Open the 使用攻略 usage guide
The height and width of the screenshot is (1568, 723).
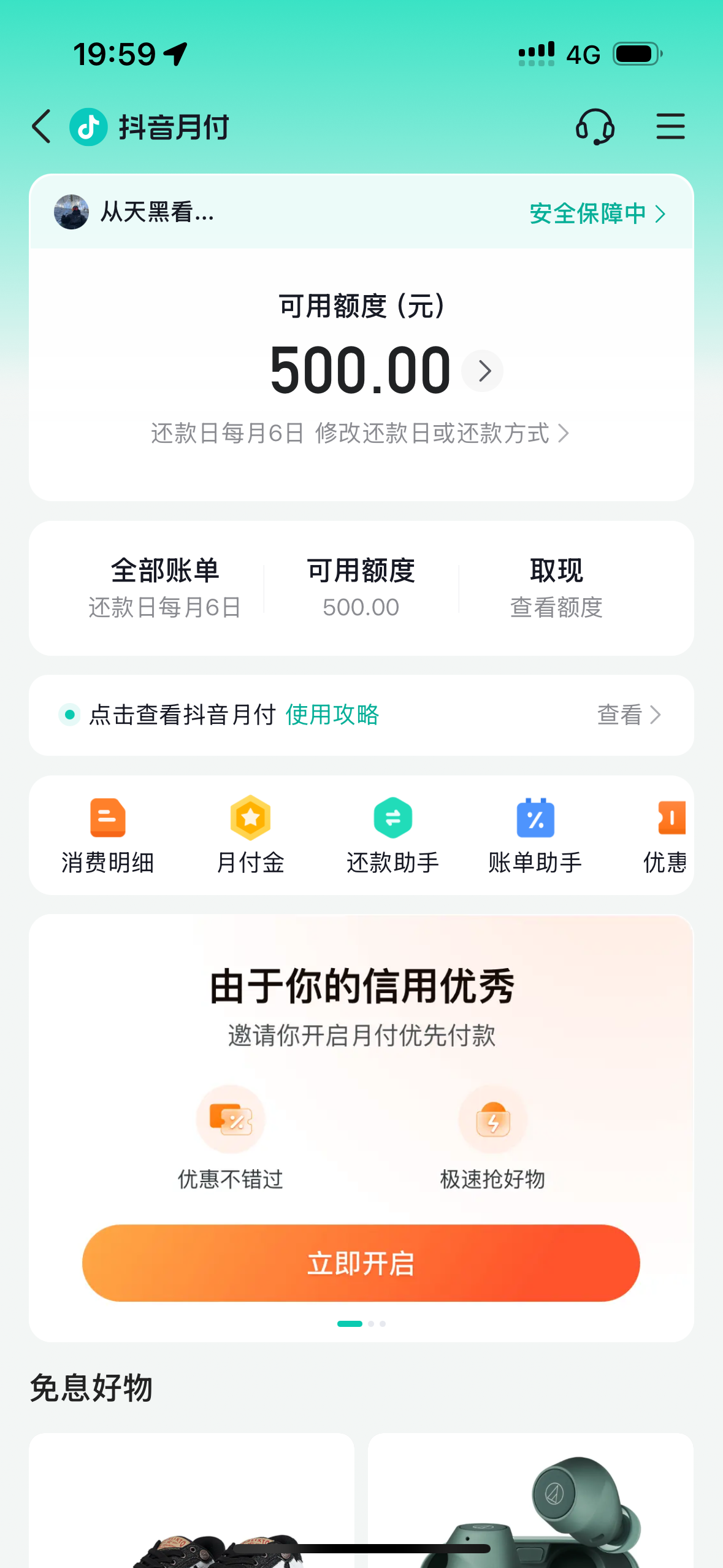tap(332, 715)
